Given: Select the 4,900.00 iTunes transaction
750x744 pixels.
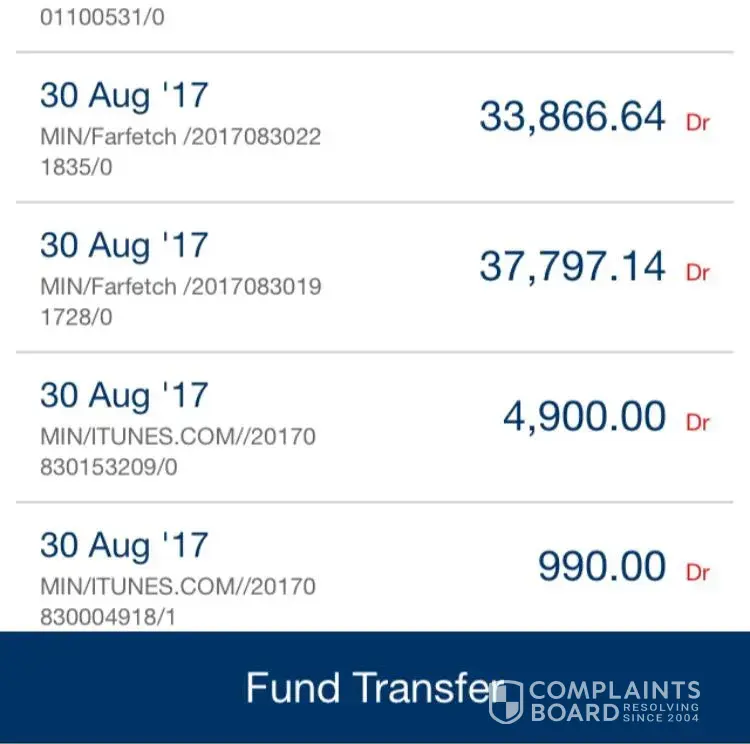Looking at the screenshot, I should click(375, 427).
